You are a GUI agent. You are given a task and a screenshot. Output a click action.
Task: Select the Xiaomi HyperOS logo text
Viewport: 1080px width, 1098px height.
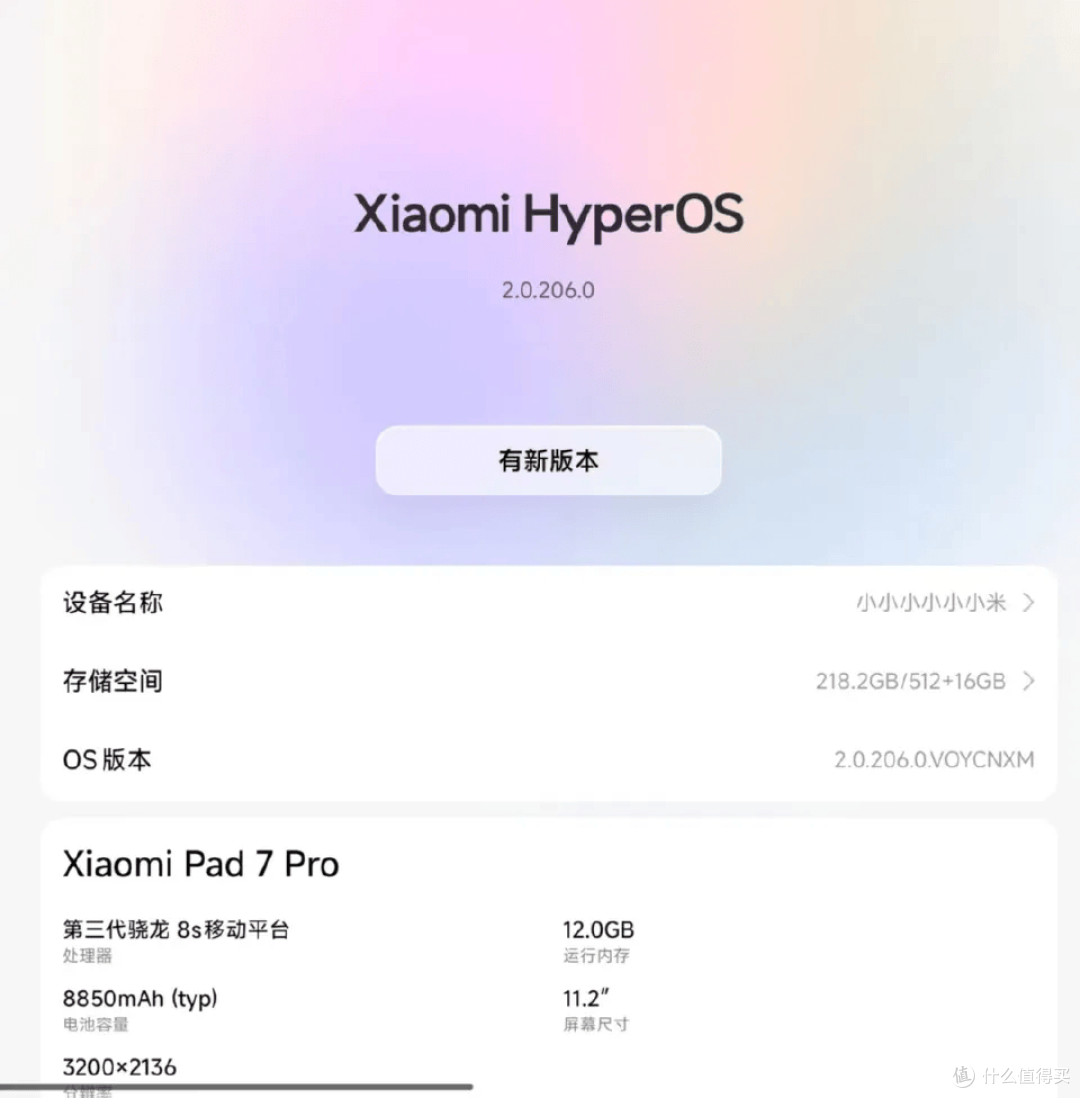(x=548, y=213)
